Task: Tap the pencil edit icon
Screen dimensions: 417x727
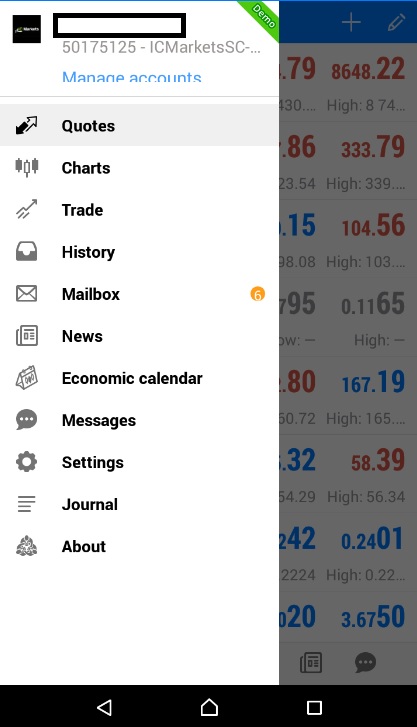Action: pos(396,22)
